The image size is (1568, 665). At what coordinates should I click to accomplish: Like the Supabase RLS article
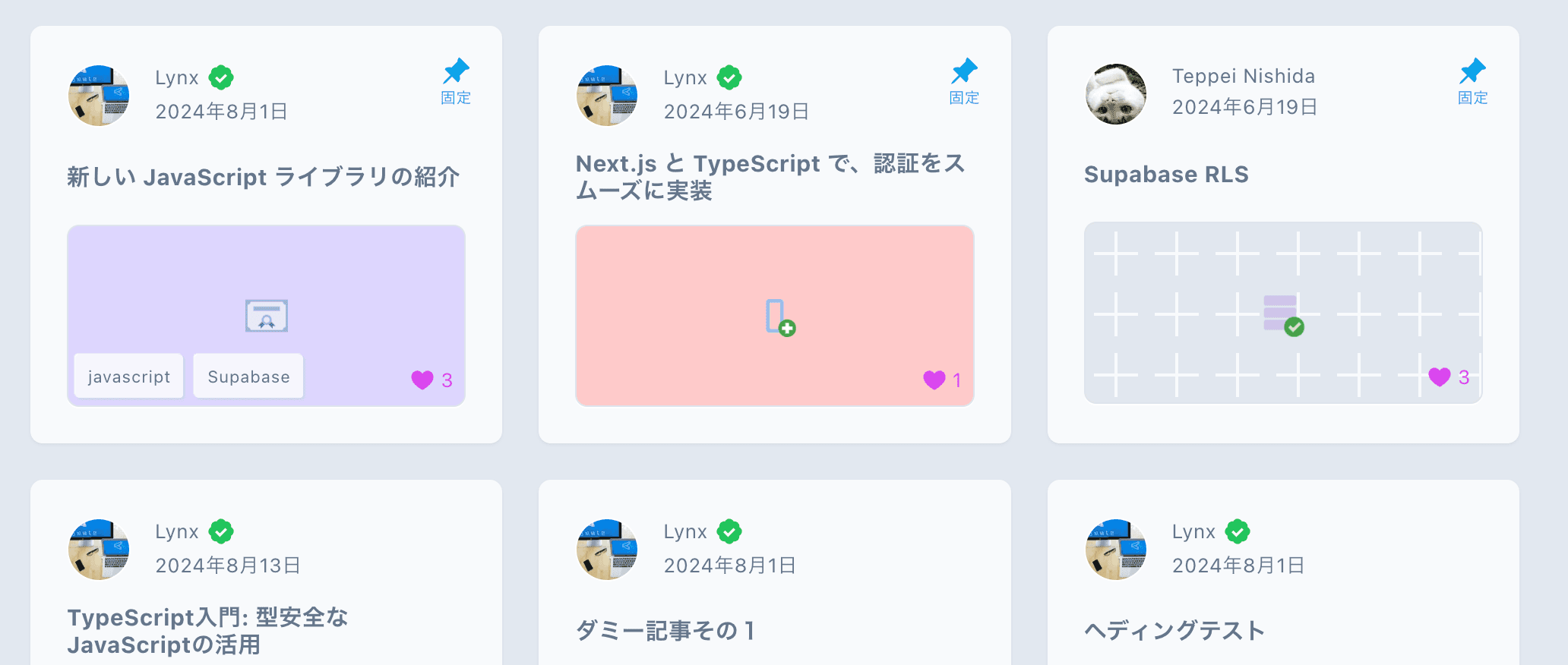(x=1439, y=377)
